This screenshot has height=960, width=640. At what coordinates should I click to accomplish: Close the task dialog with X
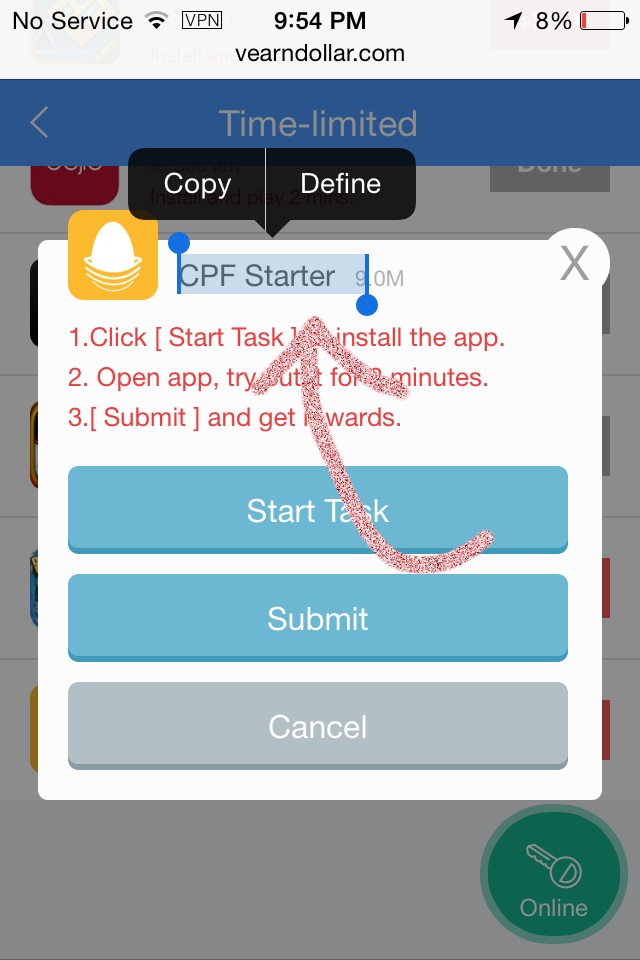pos(574,263)
